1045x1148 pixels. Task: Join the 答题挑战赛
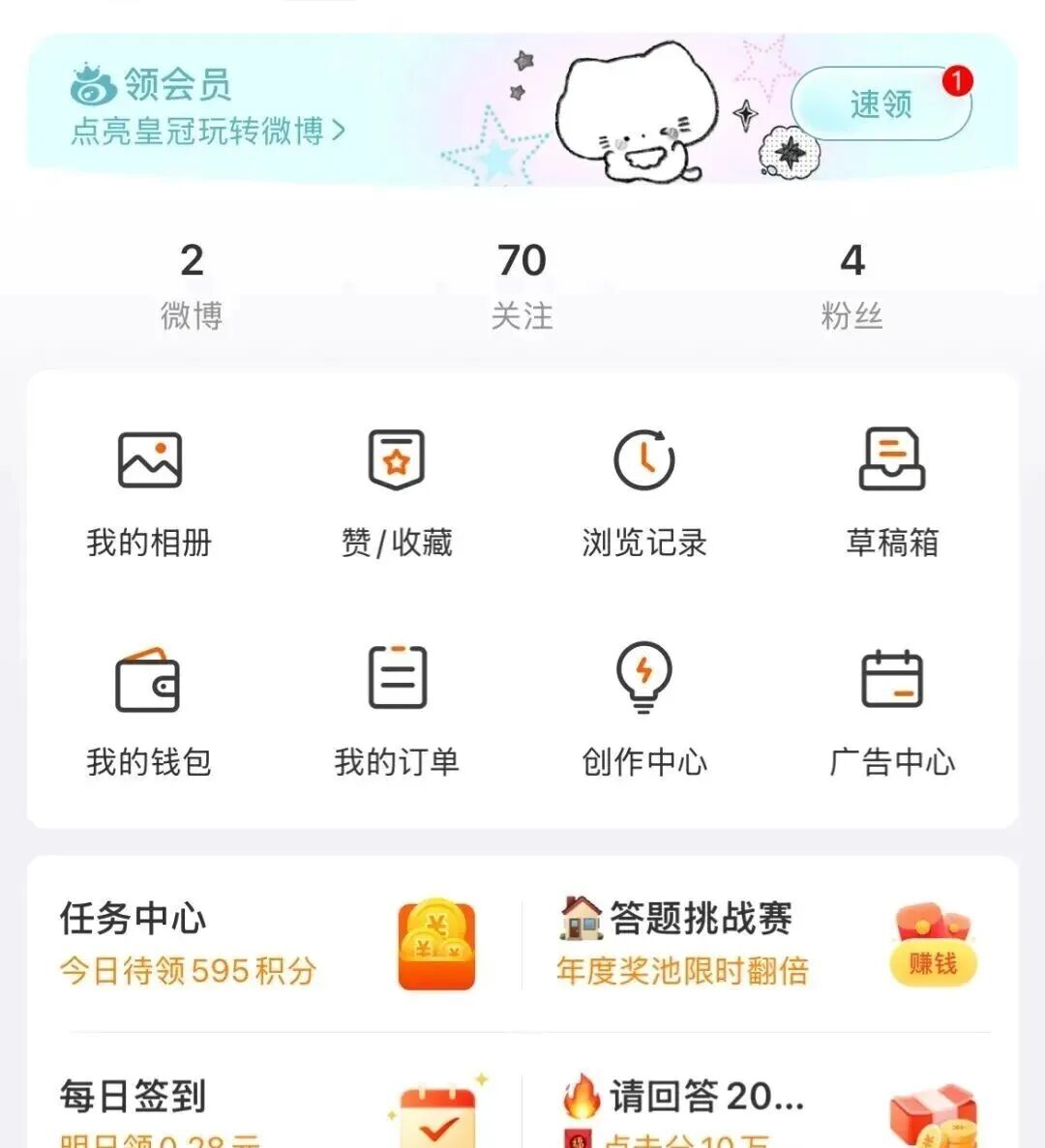point(764,944)
